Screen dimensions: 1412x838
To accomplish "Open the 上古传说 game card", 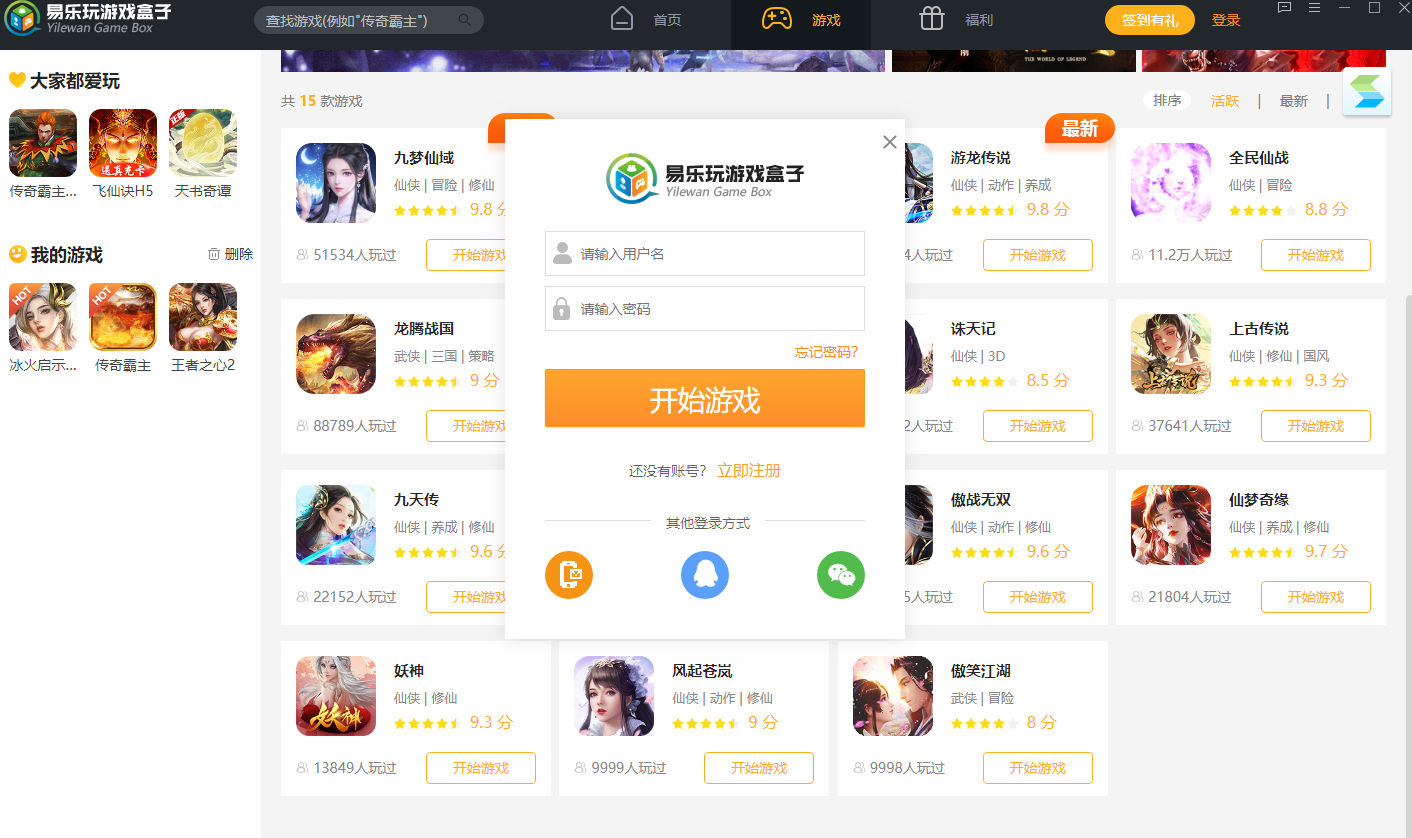I will point(1258,329).
